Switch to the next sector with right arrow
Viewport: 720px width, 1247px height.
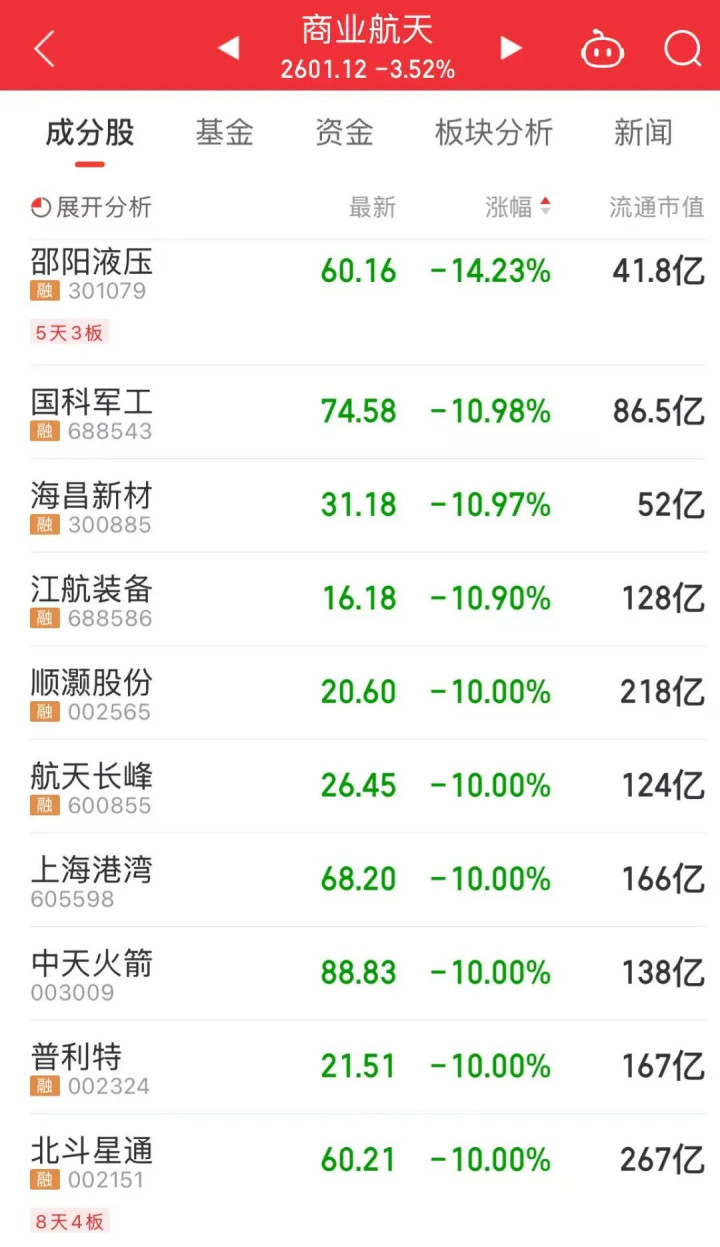(x=511, y=47)
